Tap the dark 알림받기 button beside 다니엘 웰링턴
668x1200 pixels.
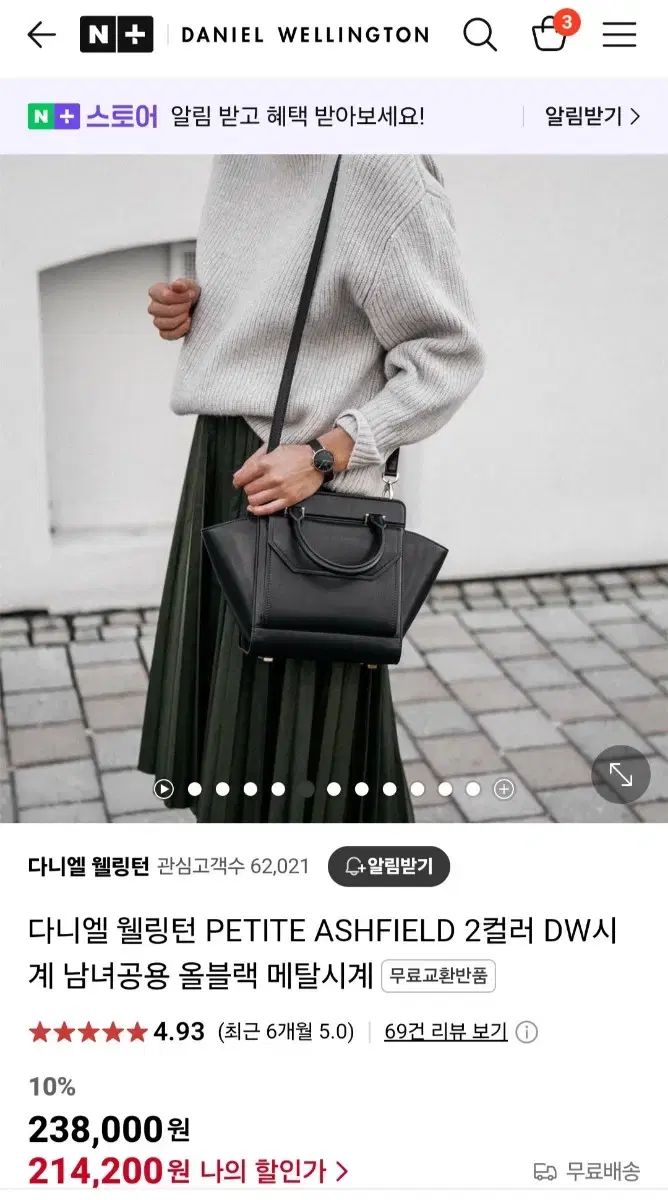(388, 866)
